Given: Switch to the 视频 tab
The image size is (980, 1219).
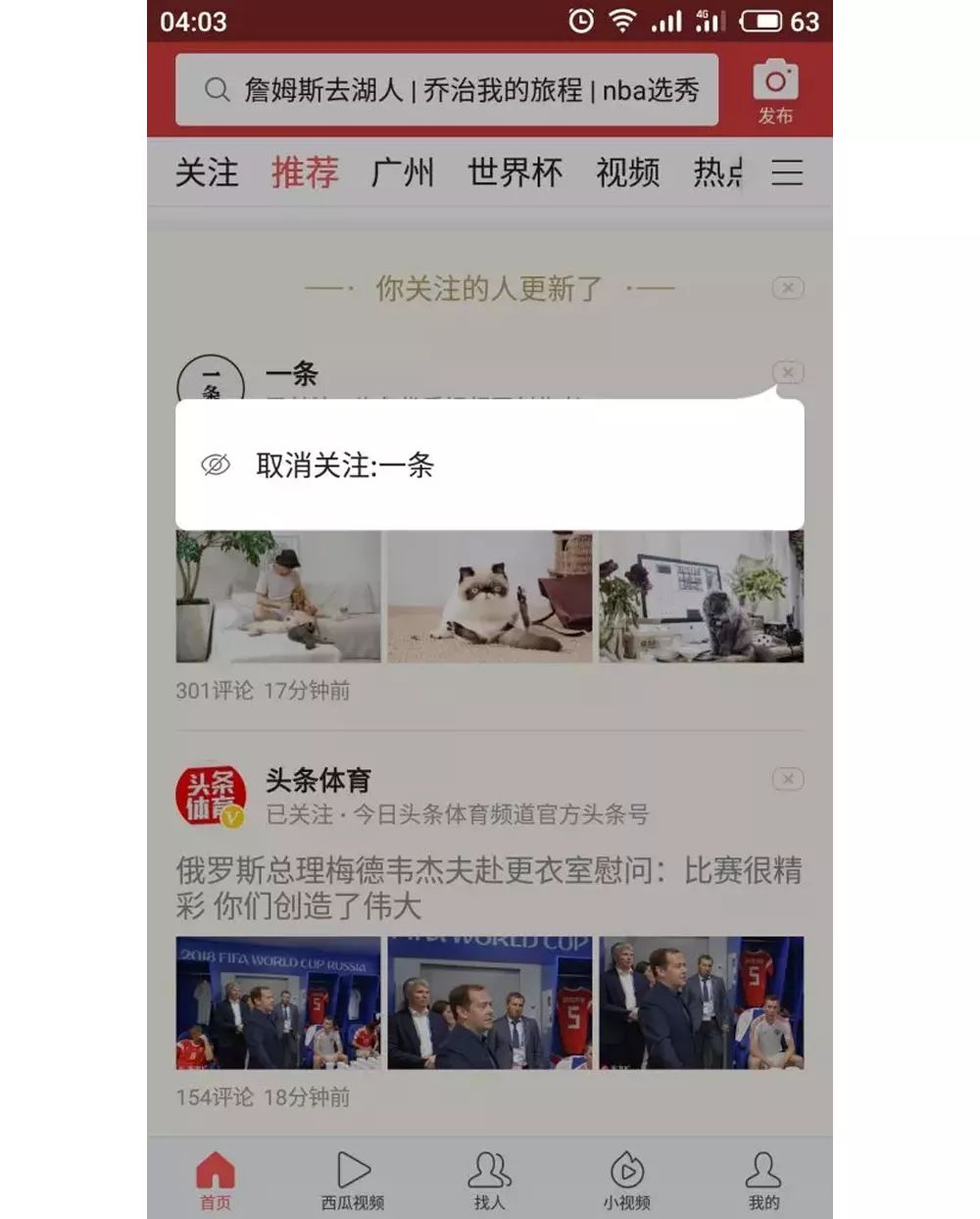Looking at the screenshot, I should (x=627, y=172).
